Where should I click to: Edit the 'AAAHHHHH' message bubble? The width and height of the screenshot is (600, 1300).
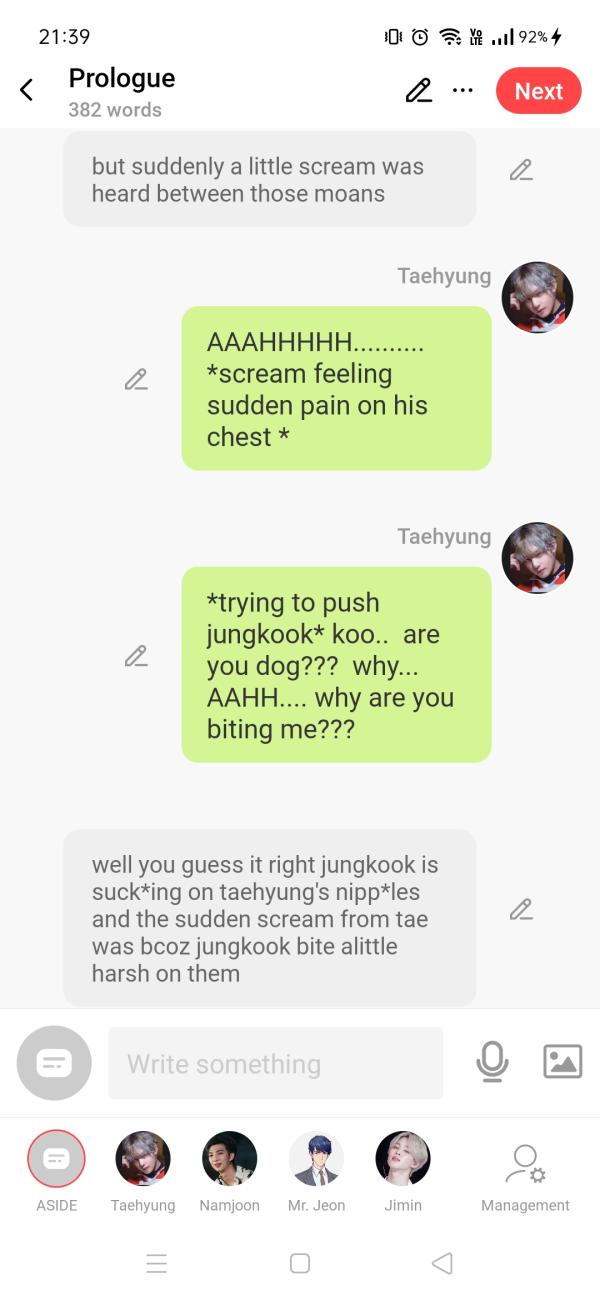[136, 380]
